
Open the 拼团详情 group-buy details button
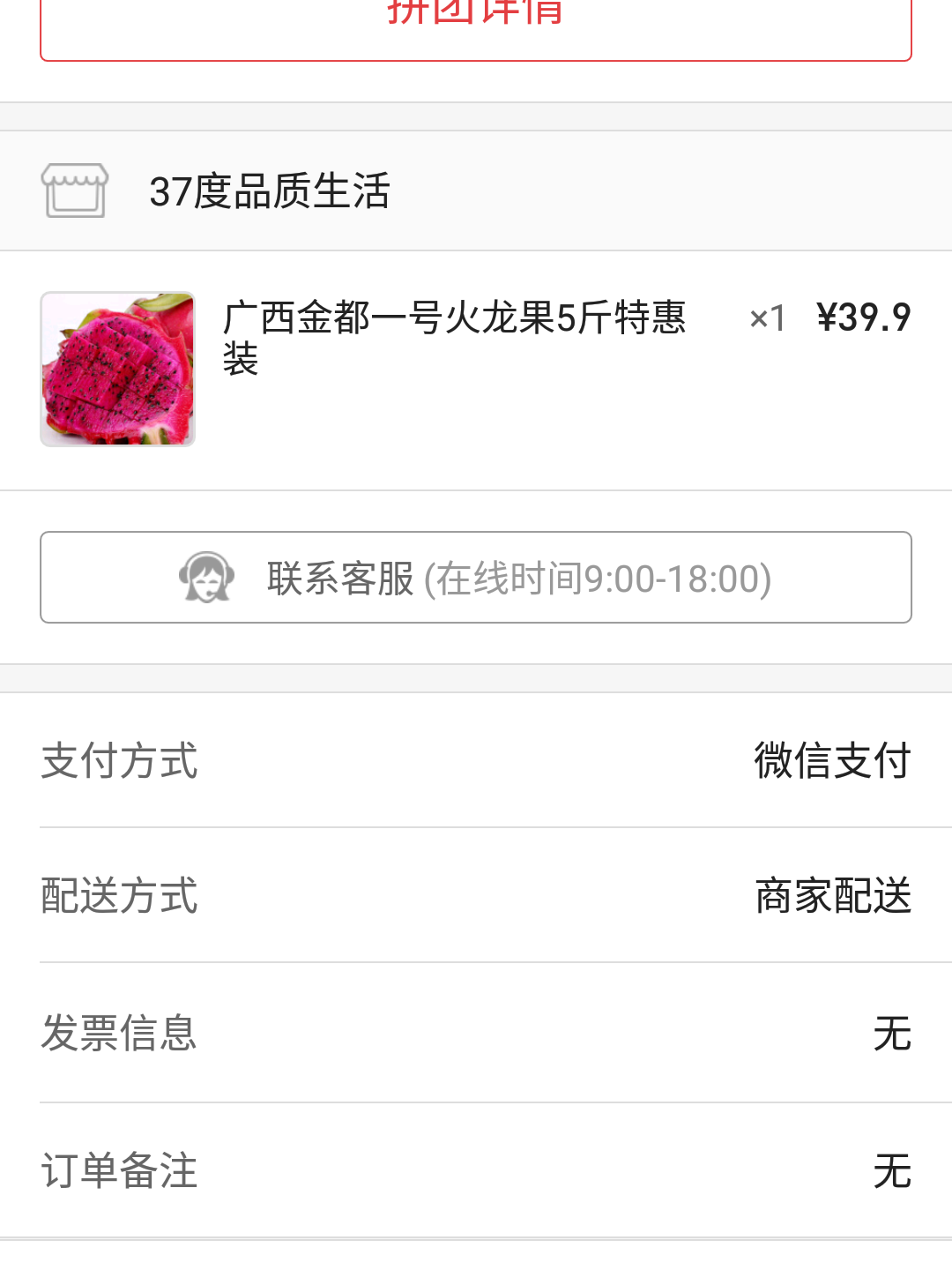(x=476, y=26)
